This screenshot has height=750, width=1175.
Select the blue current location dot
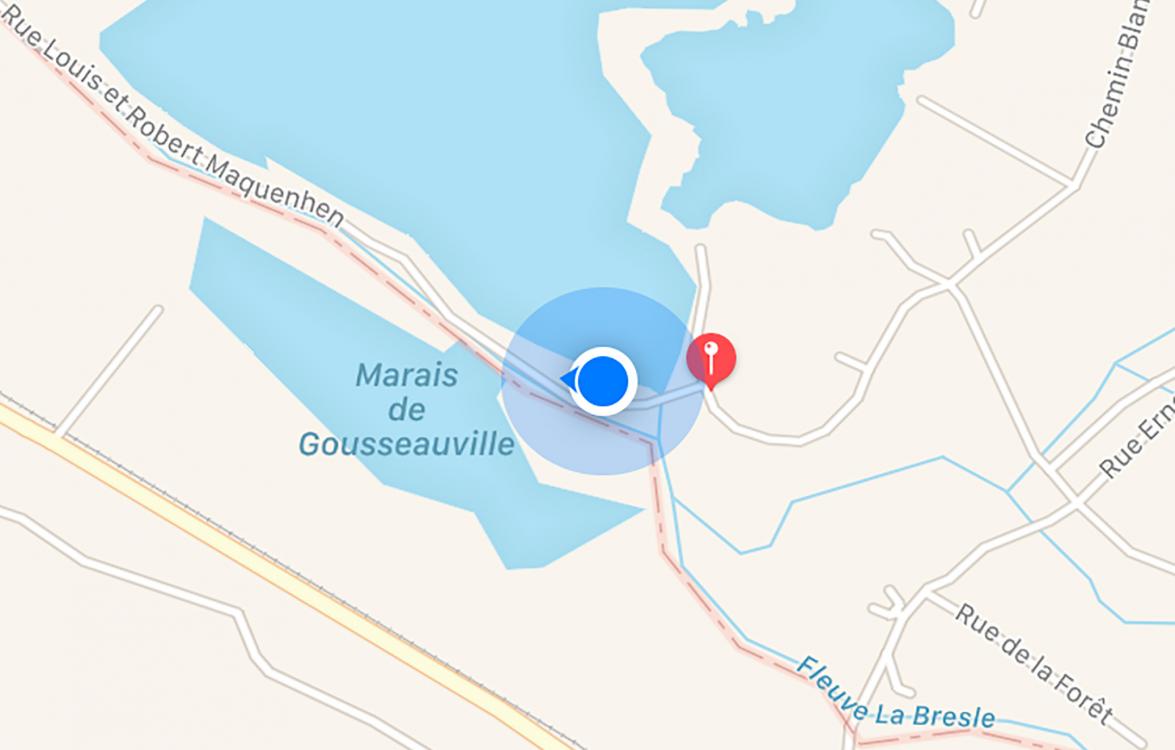coord(603,381)
